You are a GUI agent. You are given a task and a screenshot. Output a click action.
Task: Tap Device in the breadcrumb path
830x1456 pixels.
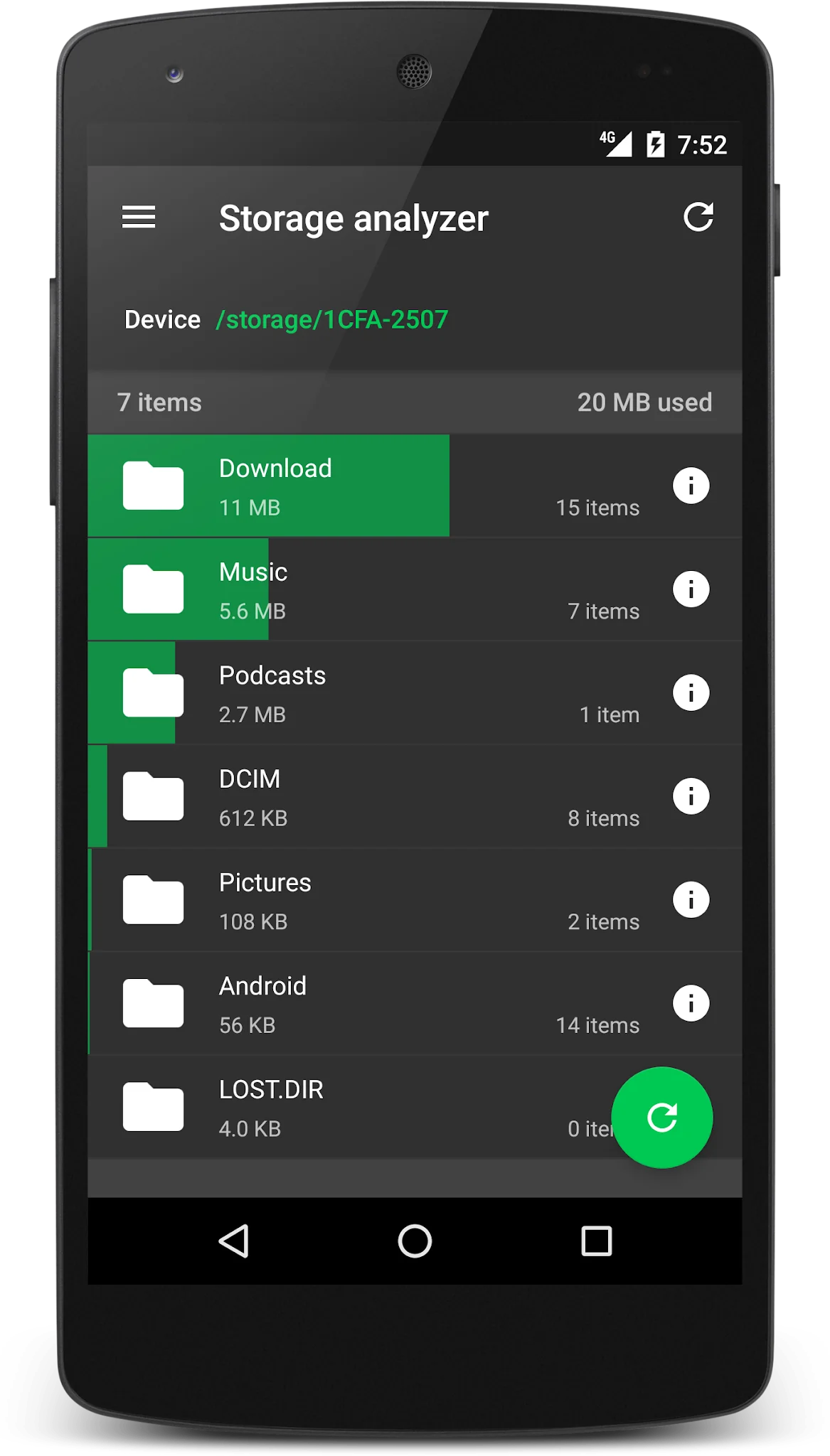162,320
